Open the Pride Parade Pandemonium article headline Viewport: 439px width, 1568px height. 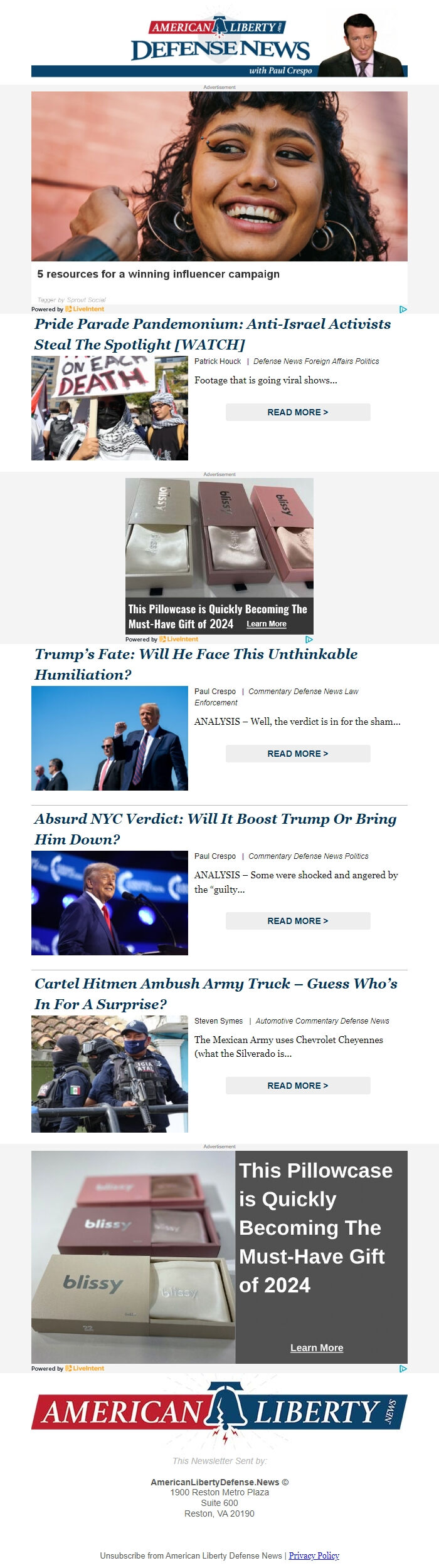pos(212,334)
